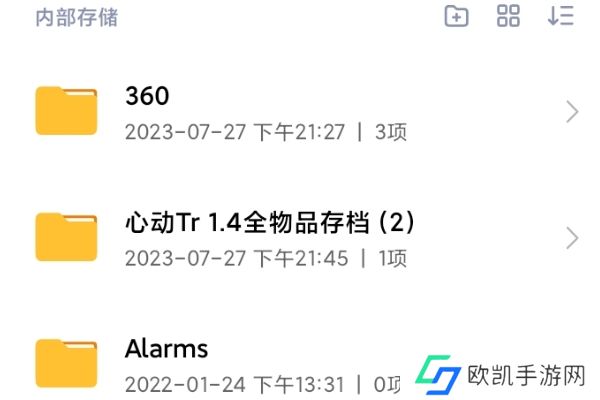Open the Alarms folder

click(250, 364)
